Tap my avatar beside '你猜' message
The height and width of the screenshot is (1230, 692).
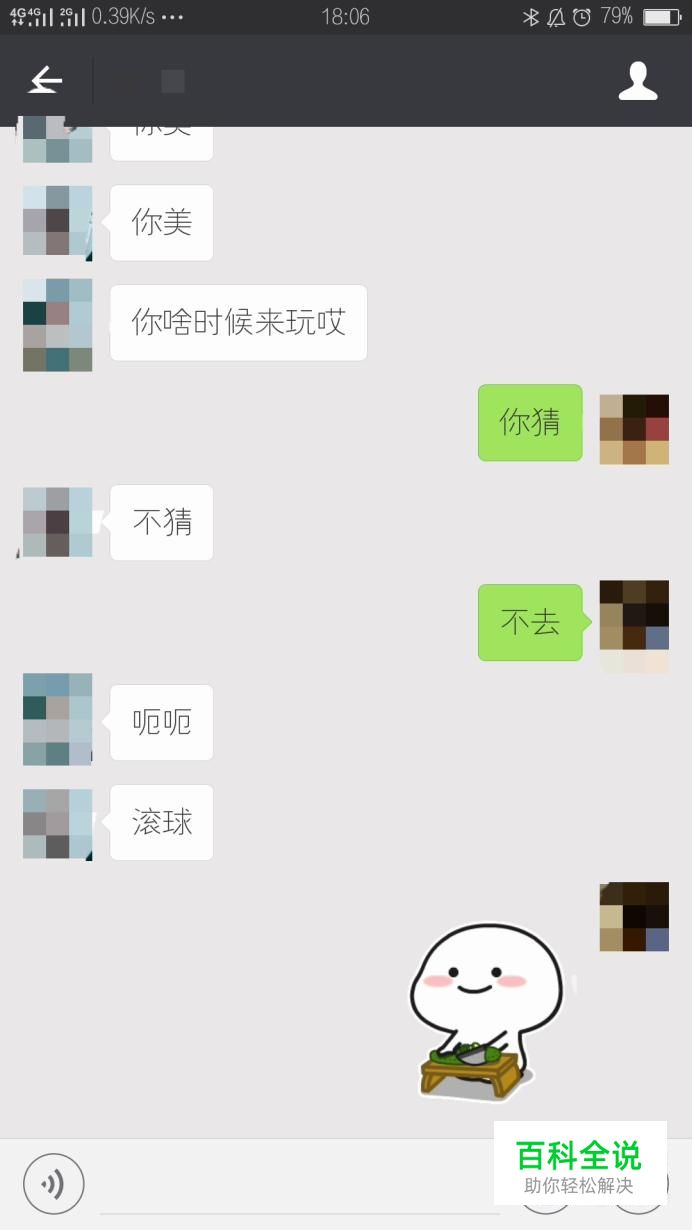point(634,429)
